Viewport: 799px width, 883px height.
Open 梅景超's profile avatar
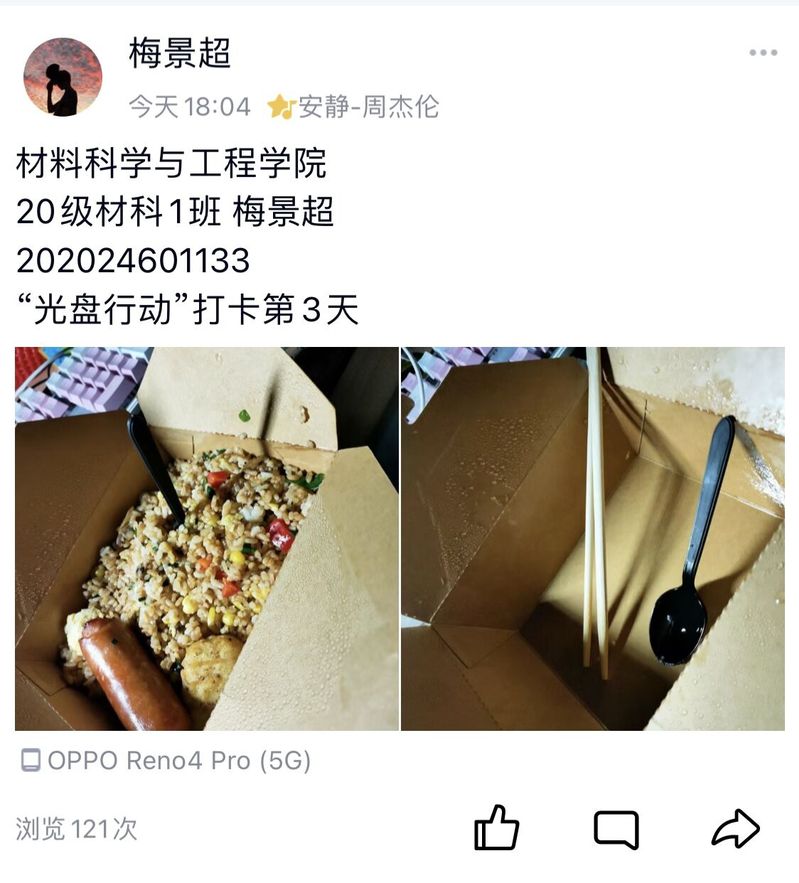coord(63,77)
